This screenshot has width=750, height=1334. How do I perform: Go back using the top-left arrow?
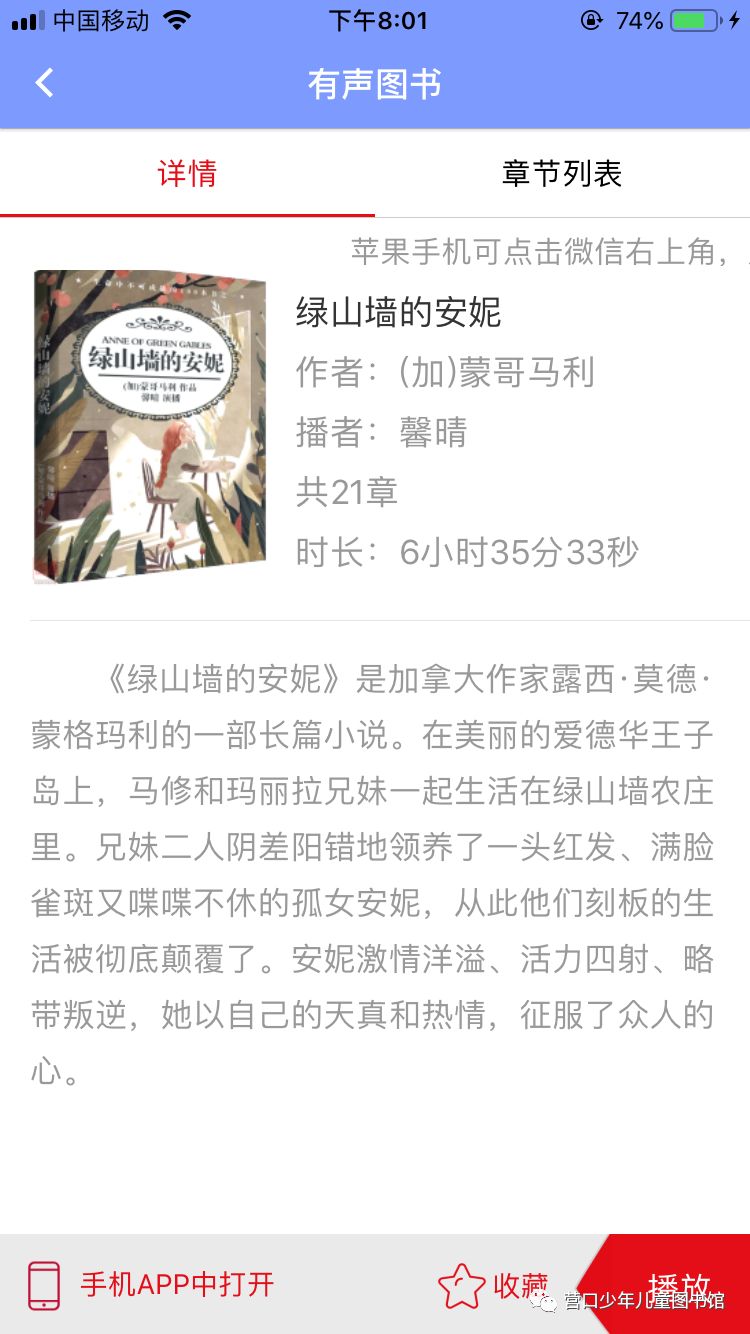click(44, 83)
